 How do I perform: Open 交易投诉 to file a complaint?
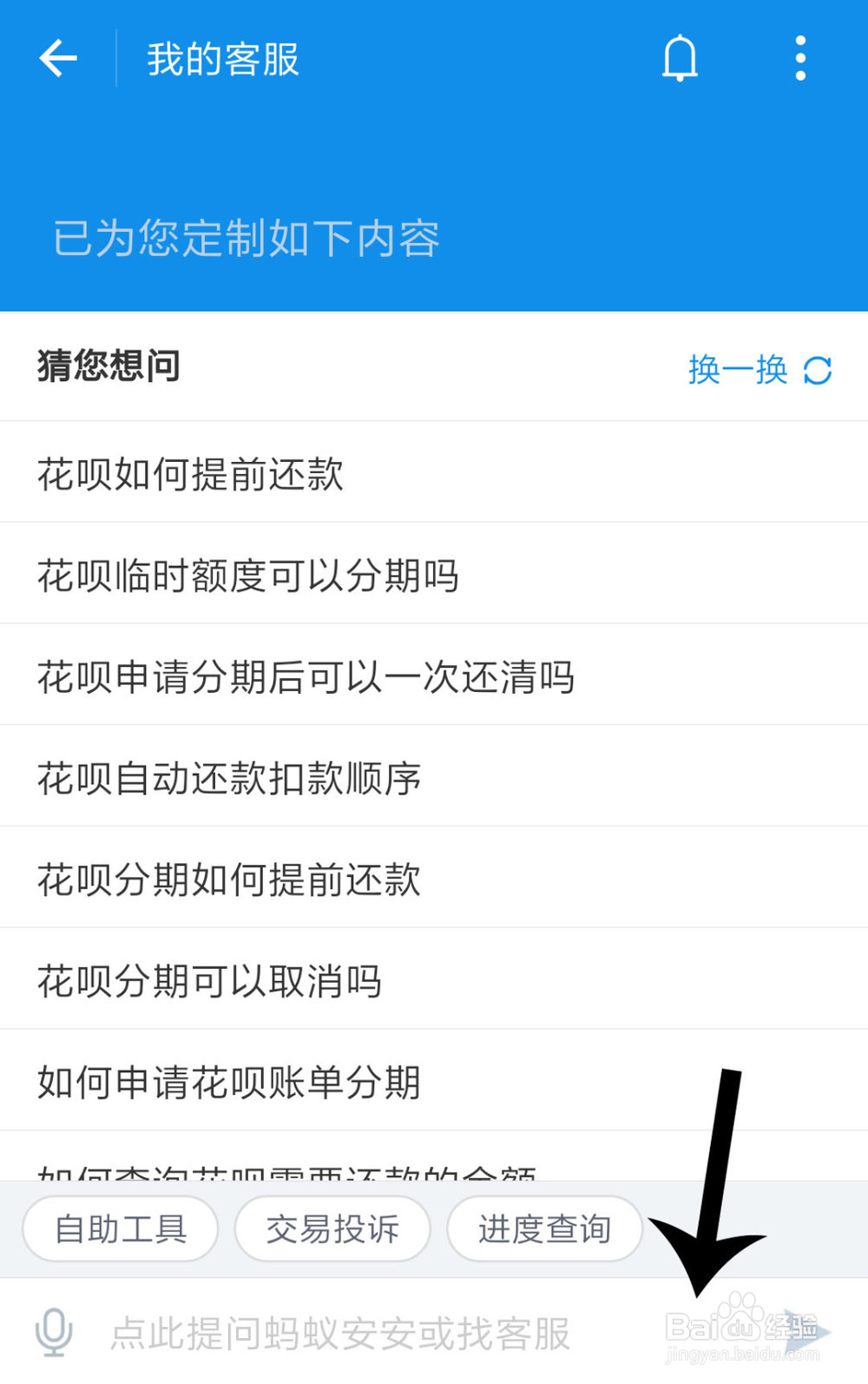[x=333, y=1229]
